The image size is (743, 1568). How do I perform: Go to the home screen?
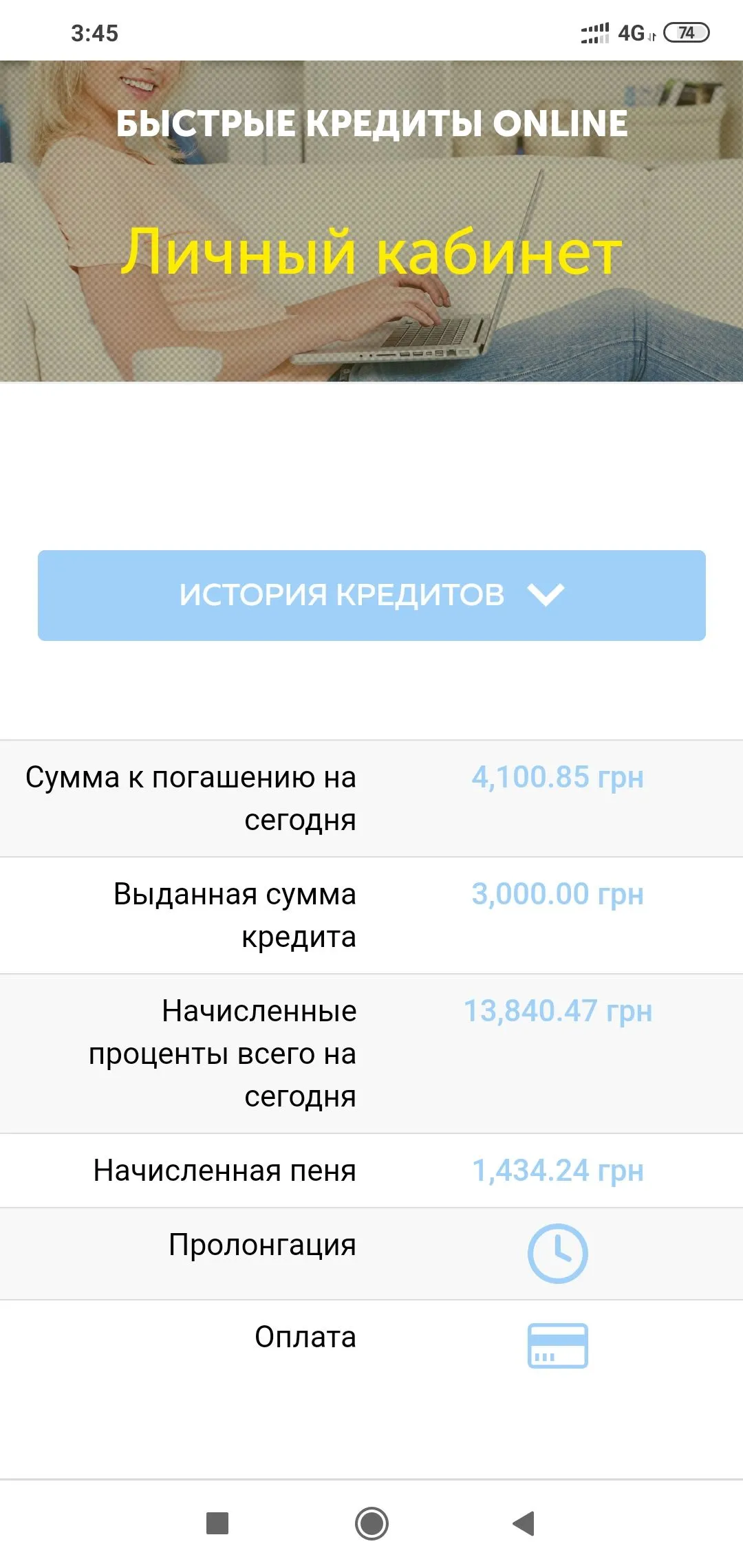coord(371,1523)
